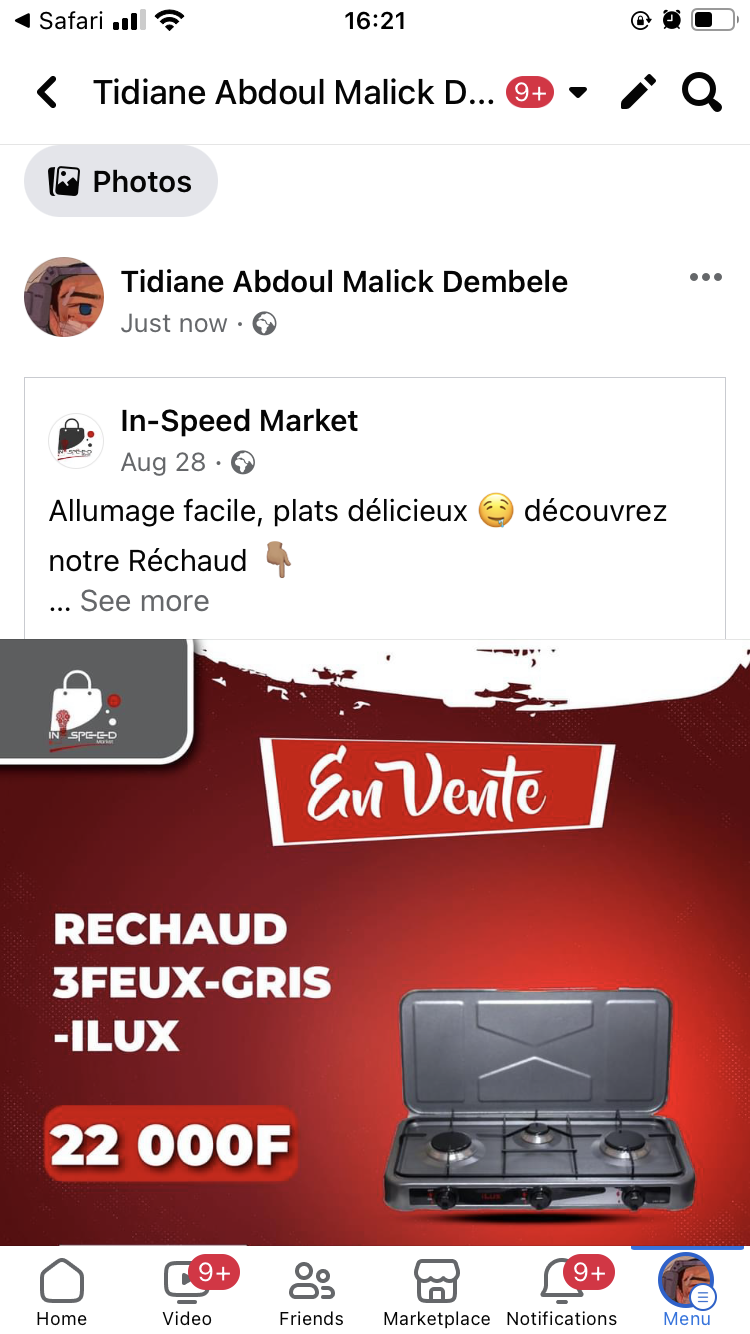Open Tidiane Abdoul Malick Dembele's profile picture
750x1334 pixels.
(64, 297)
